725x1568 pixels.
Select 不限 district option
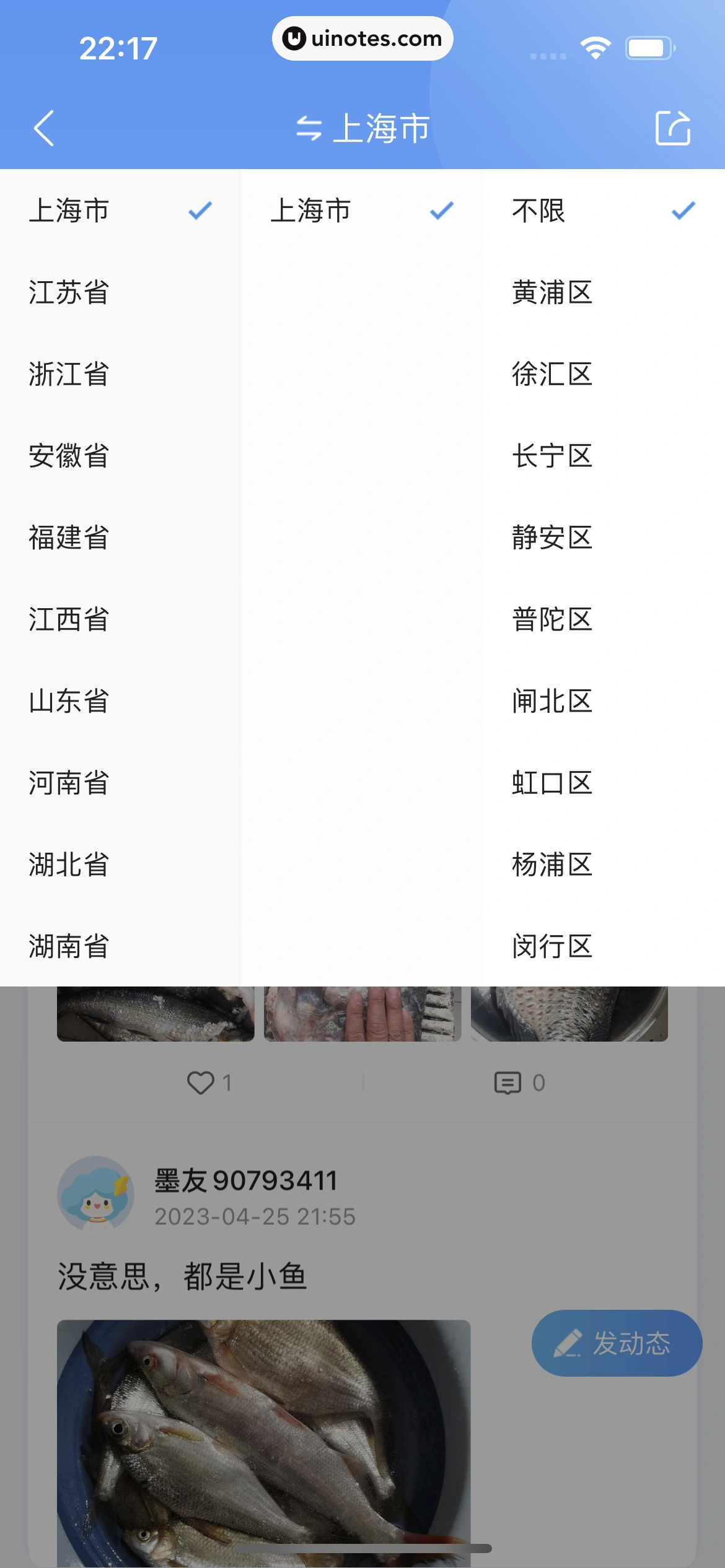[539, 211]
